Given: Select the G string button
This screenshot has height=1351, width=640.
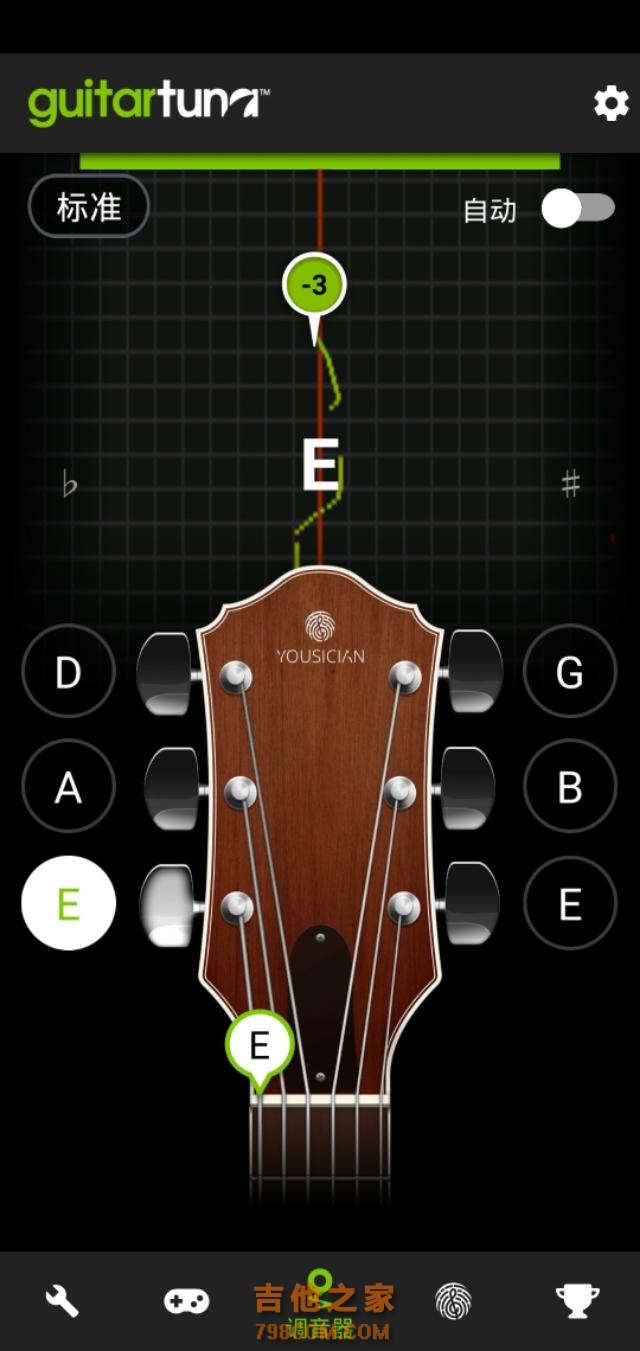Looking at the screenshot, I should click(x=570, y=672).
